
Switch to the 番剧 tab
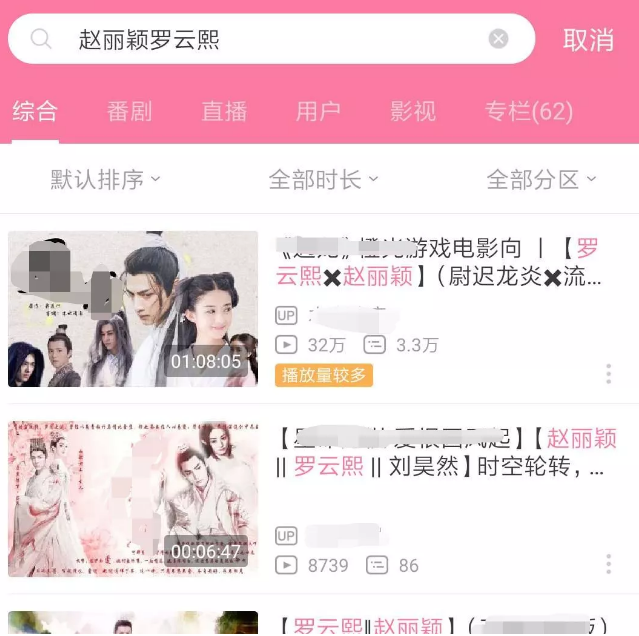tap(130, 111)
